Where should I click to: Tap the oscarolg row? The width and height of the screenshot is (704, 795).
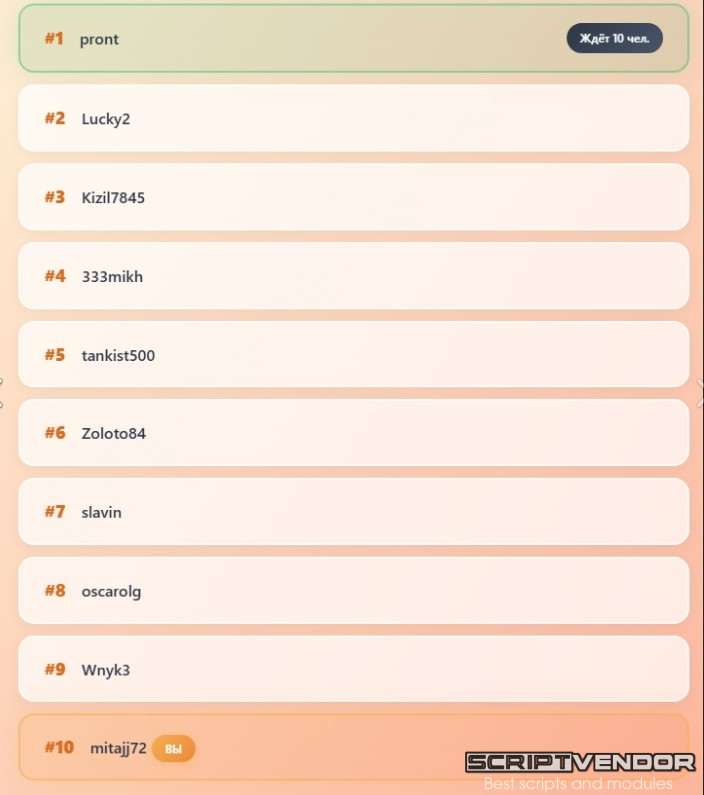point(353,591)
